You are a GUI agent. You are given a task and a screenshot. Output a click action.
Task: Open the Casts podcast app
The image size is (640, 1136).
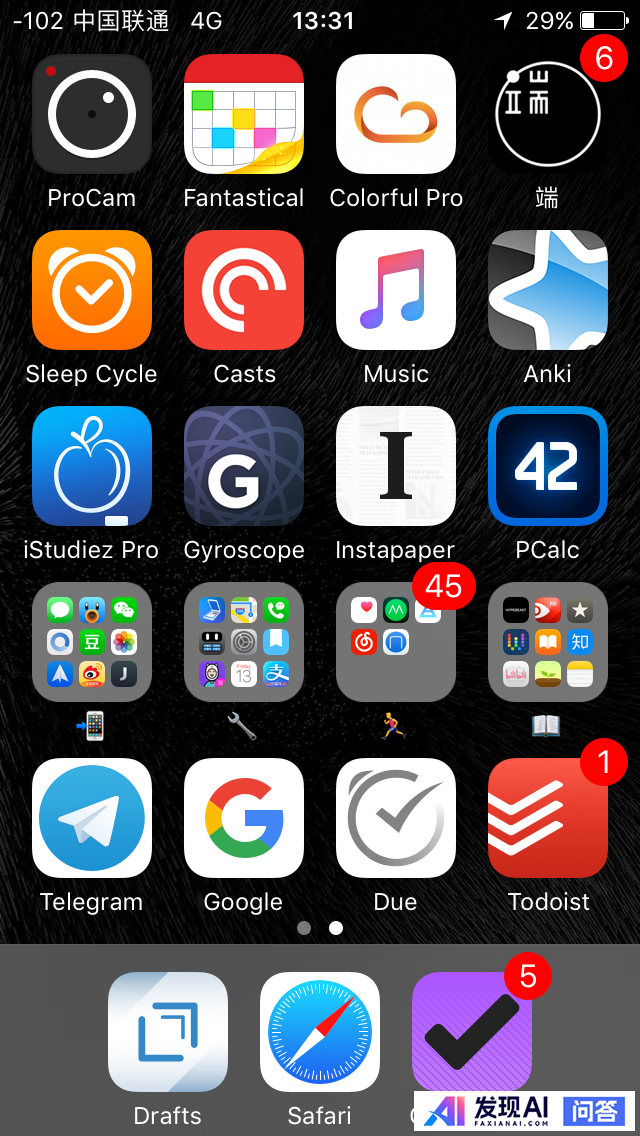click(x=244, y=290)
